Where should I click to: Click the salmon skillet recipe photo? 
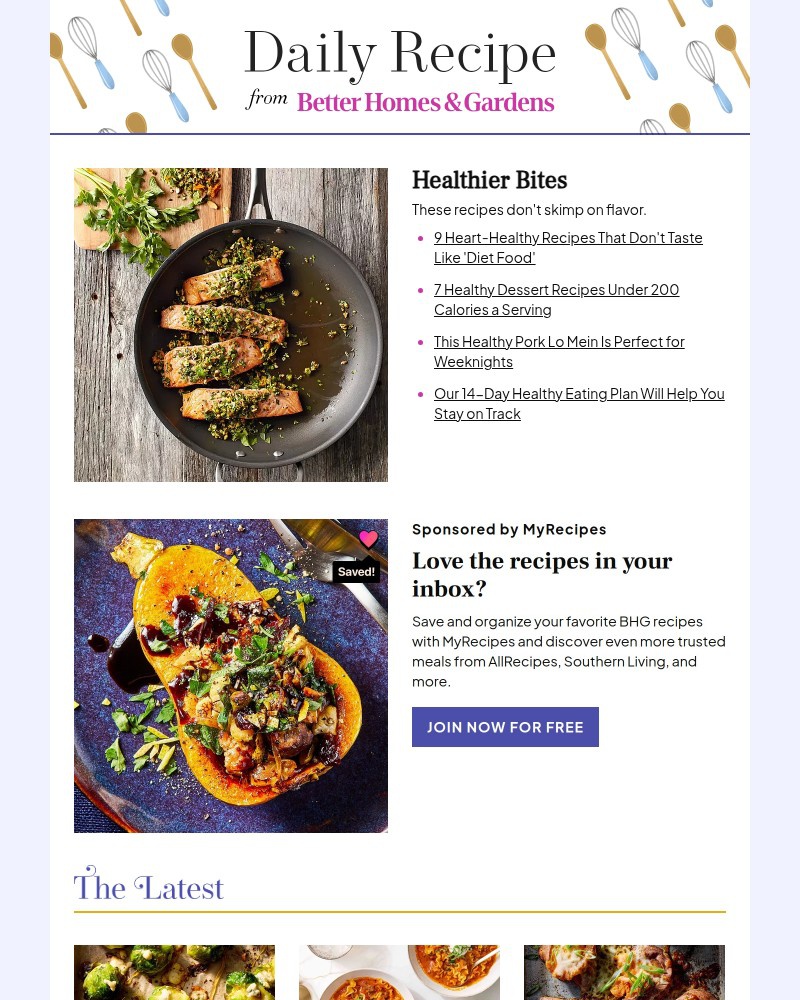[231, 325]
